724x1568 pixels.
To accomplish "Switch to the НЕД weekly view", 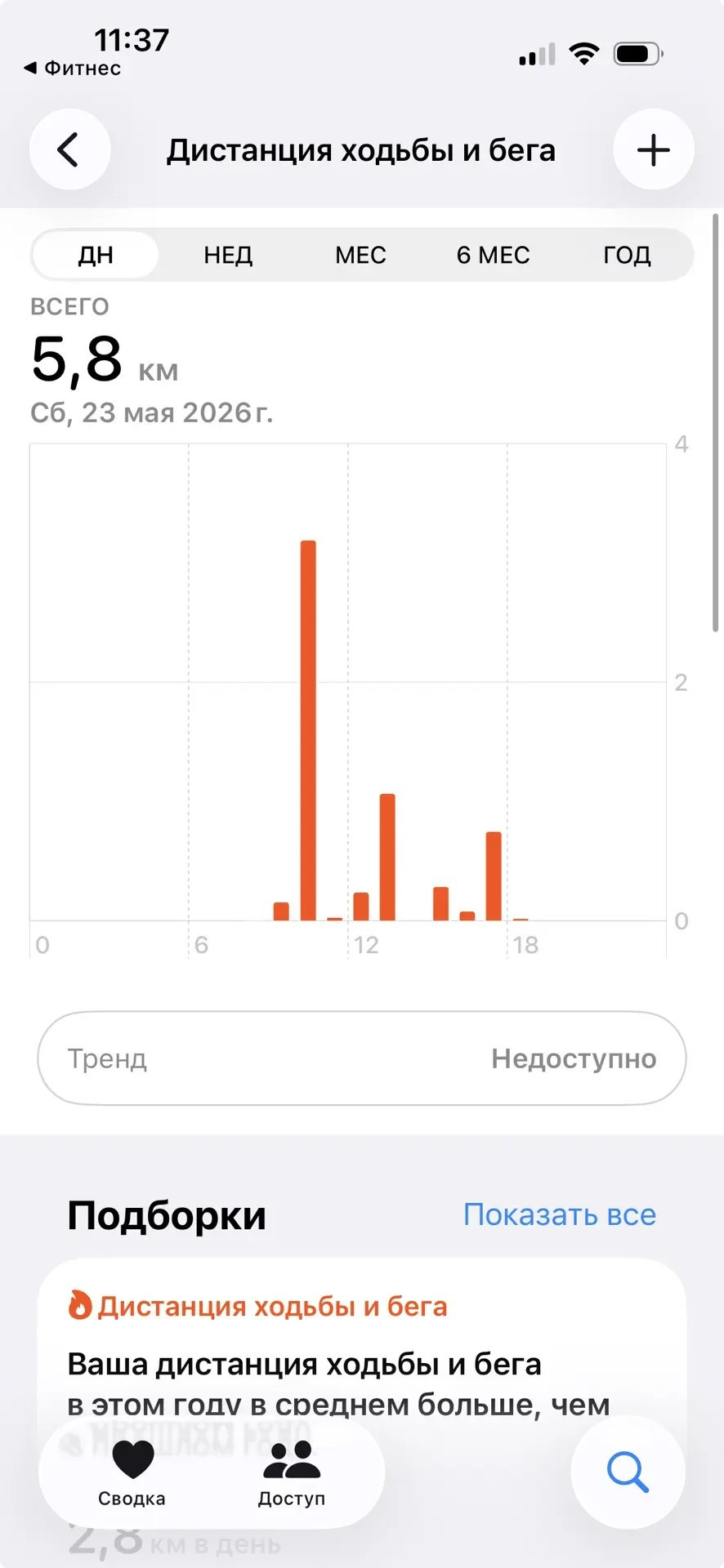I will point(228,255).
